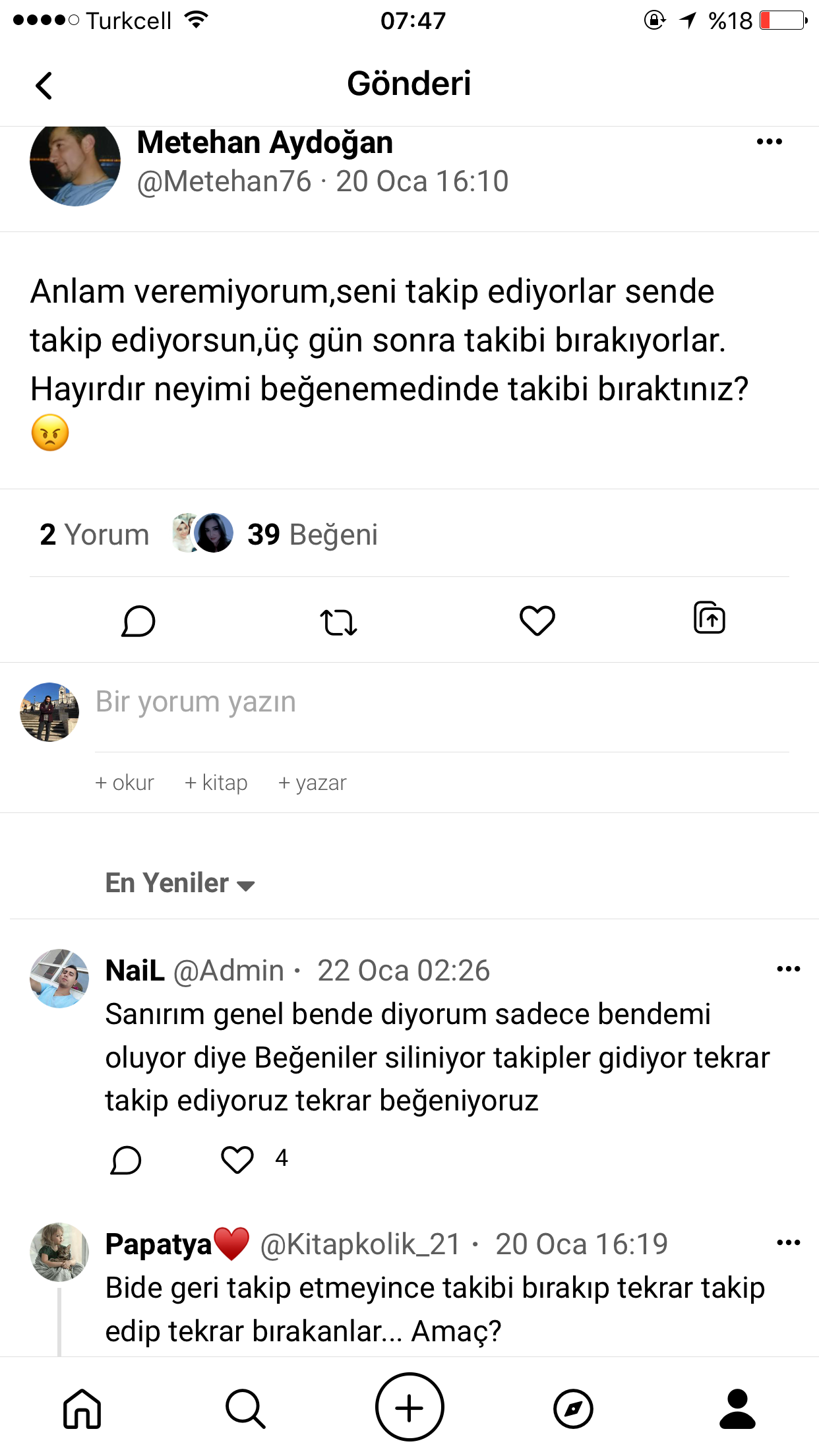
Task: Focus the 'Bir yorum yazın' comment field
Action: 442,702
